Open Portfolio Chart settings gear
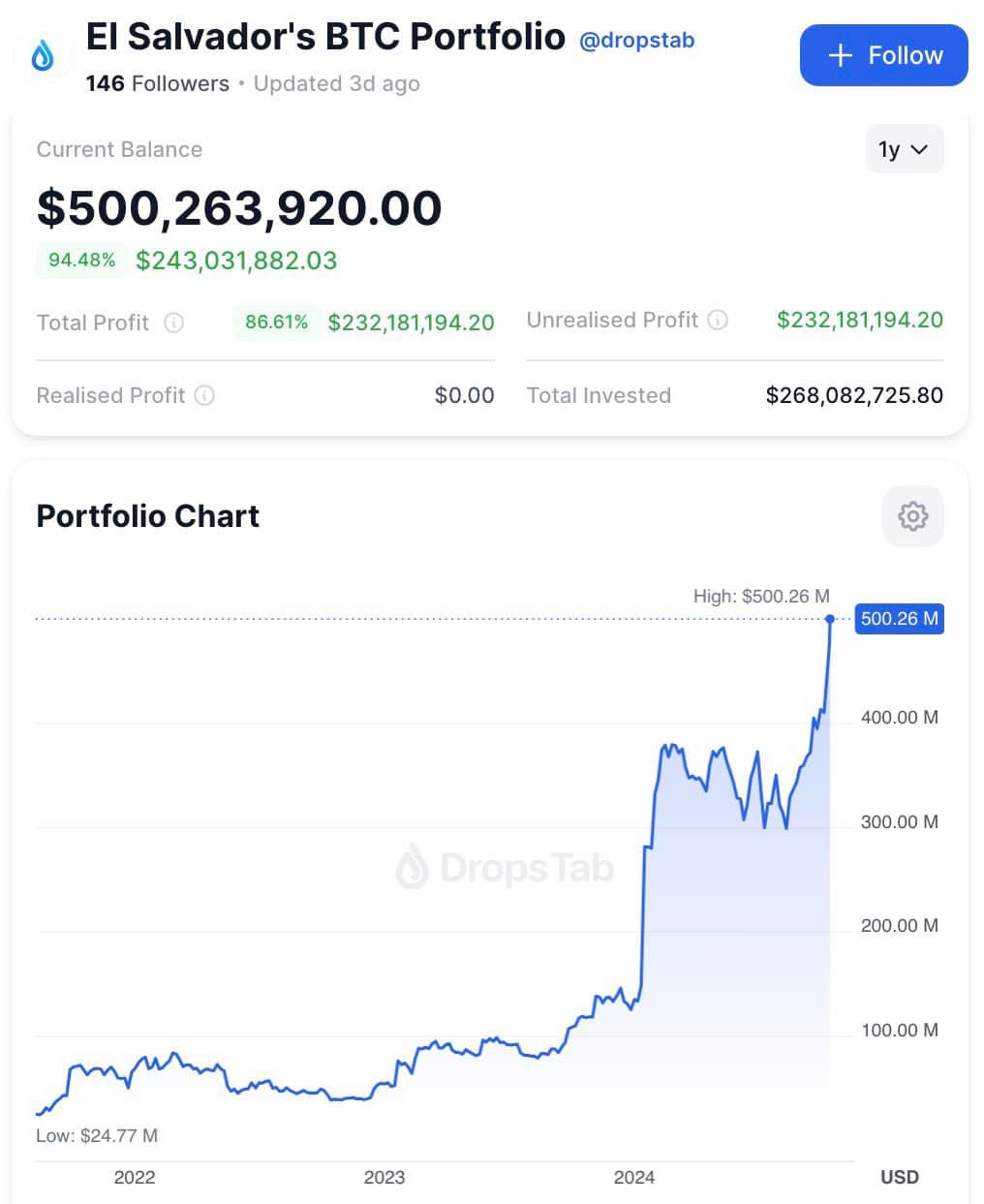 click(912, 516)
